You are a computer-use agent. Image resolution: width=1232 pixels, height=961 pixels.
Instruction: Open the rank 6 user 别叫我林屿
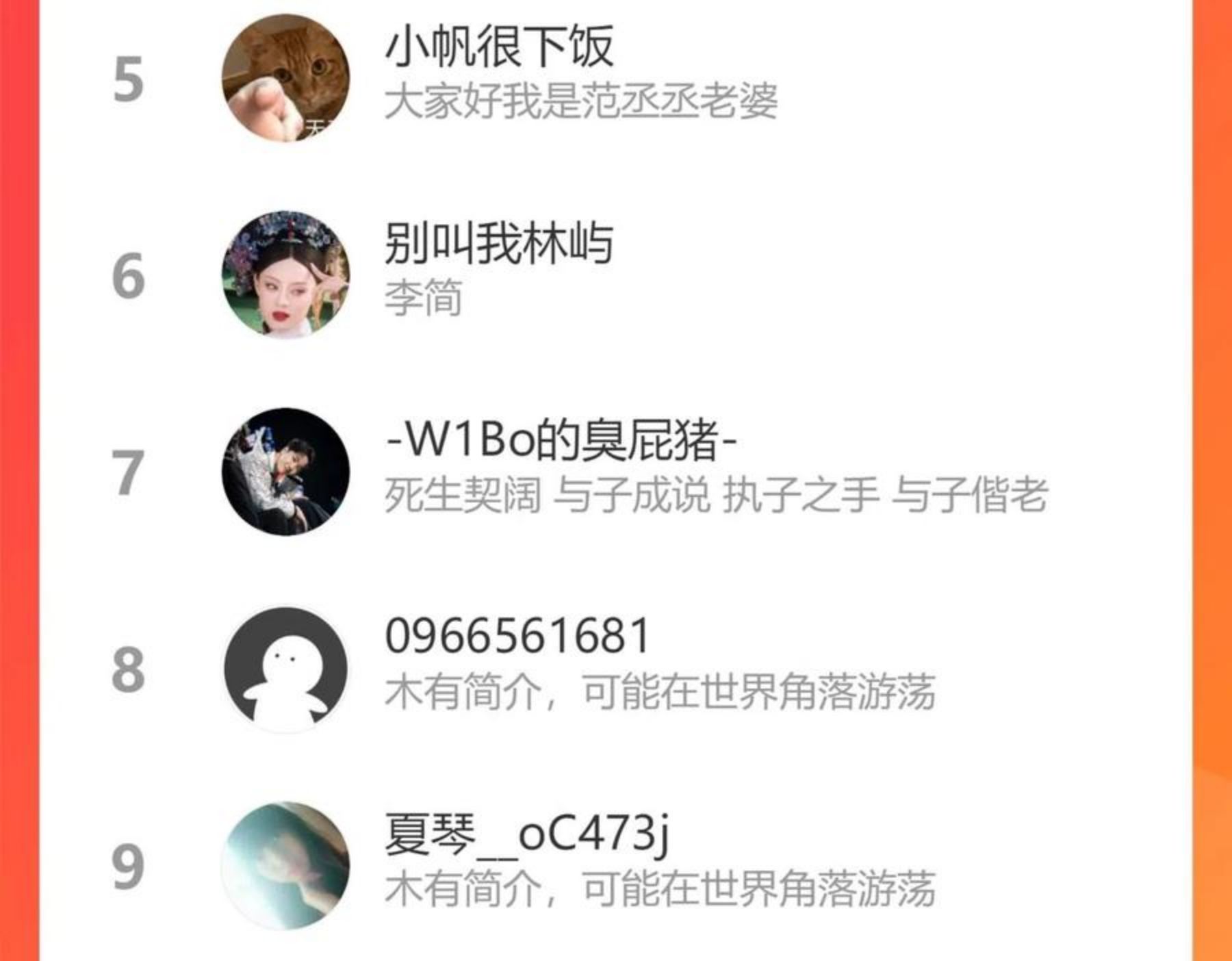(616, 275)
